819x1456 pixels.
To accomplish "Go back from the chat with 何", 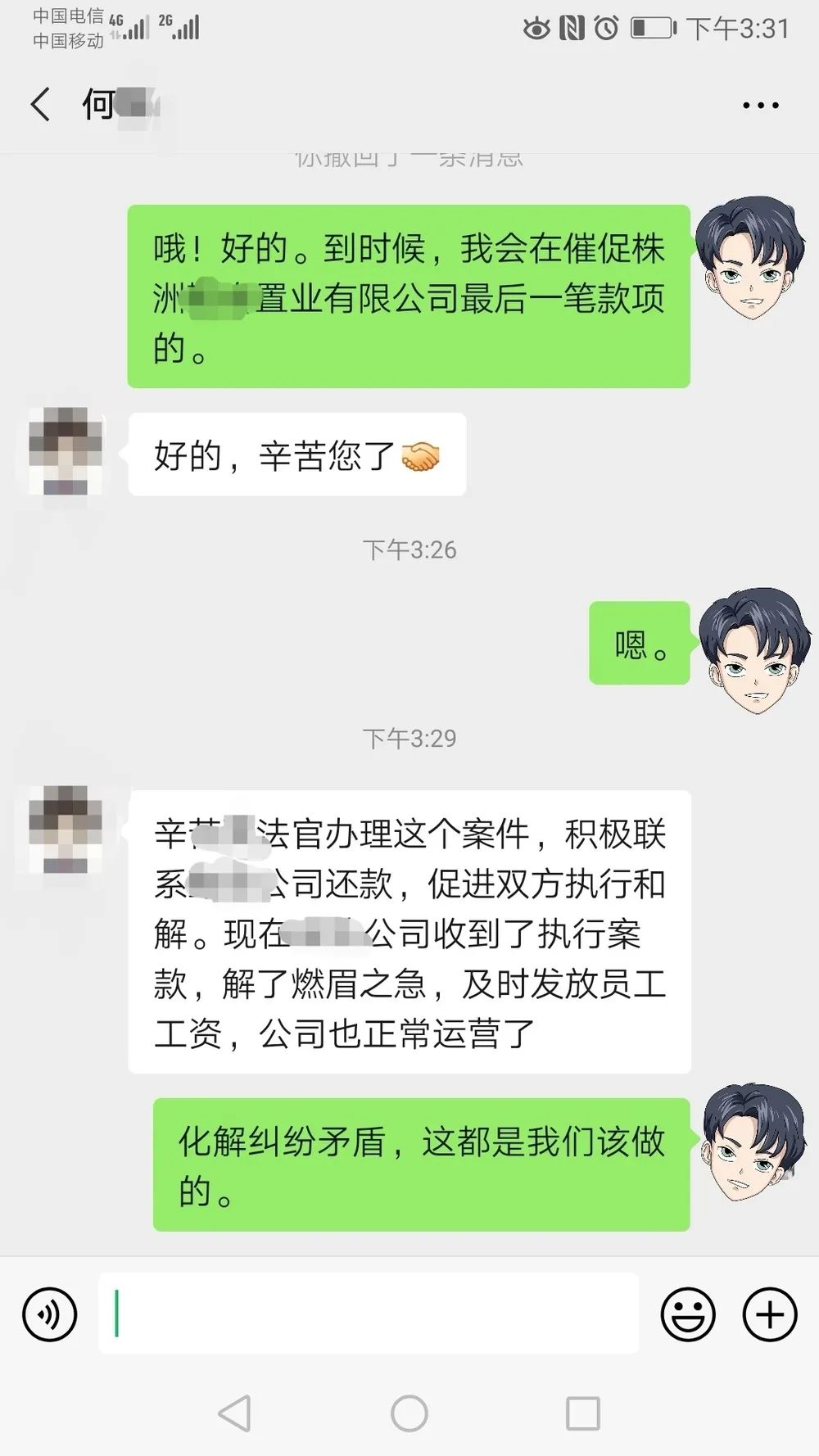I will [x=40, y=105].
